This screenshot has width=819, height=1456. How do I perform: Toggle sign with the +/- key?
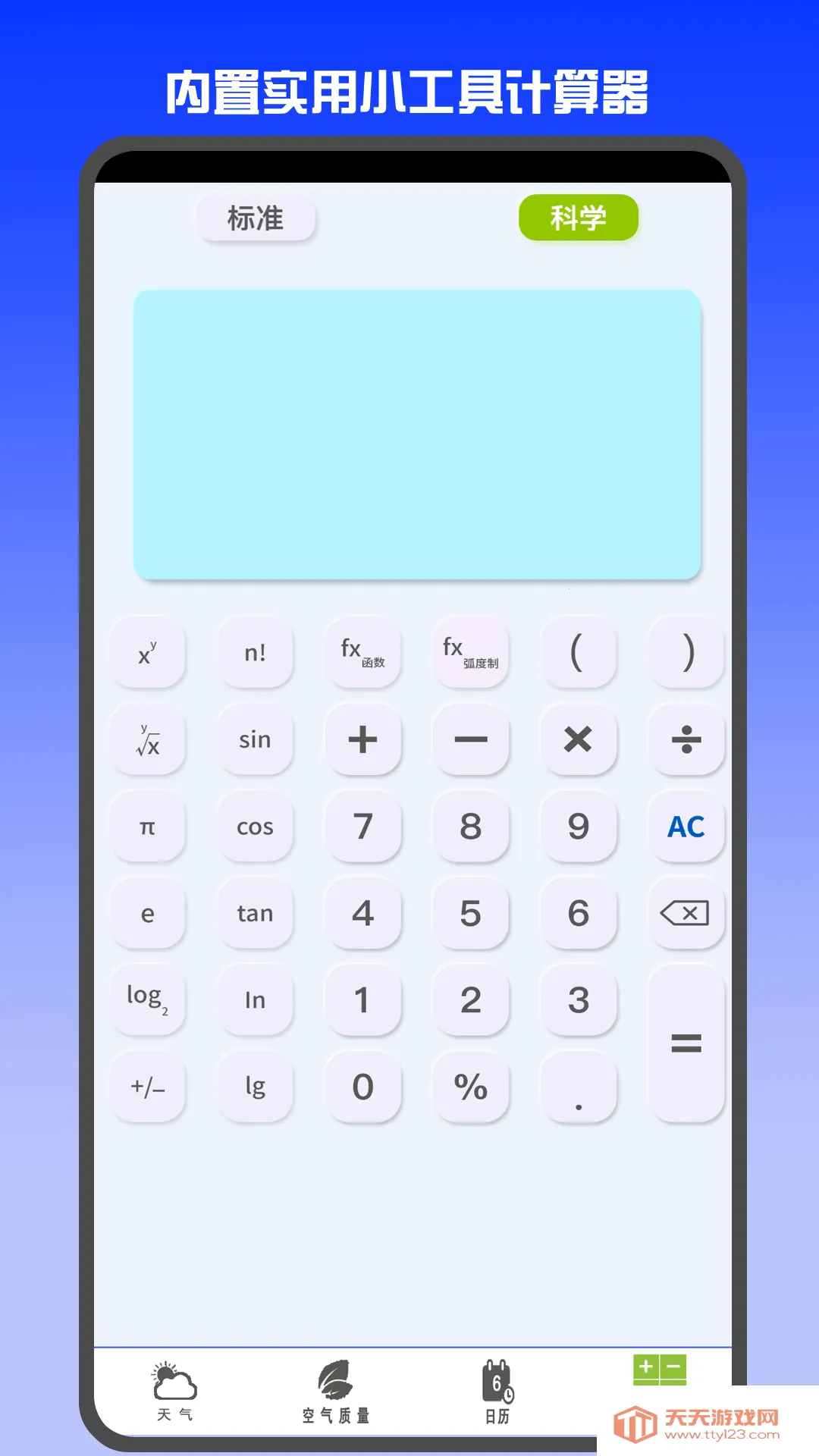(x=147, y=1087)
